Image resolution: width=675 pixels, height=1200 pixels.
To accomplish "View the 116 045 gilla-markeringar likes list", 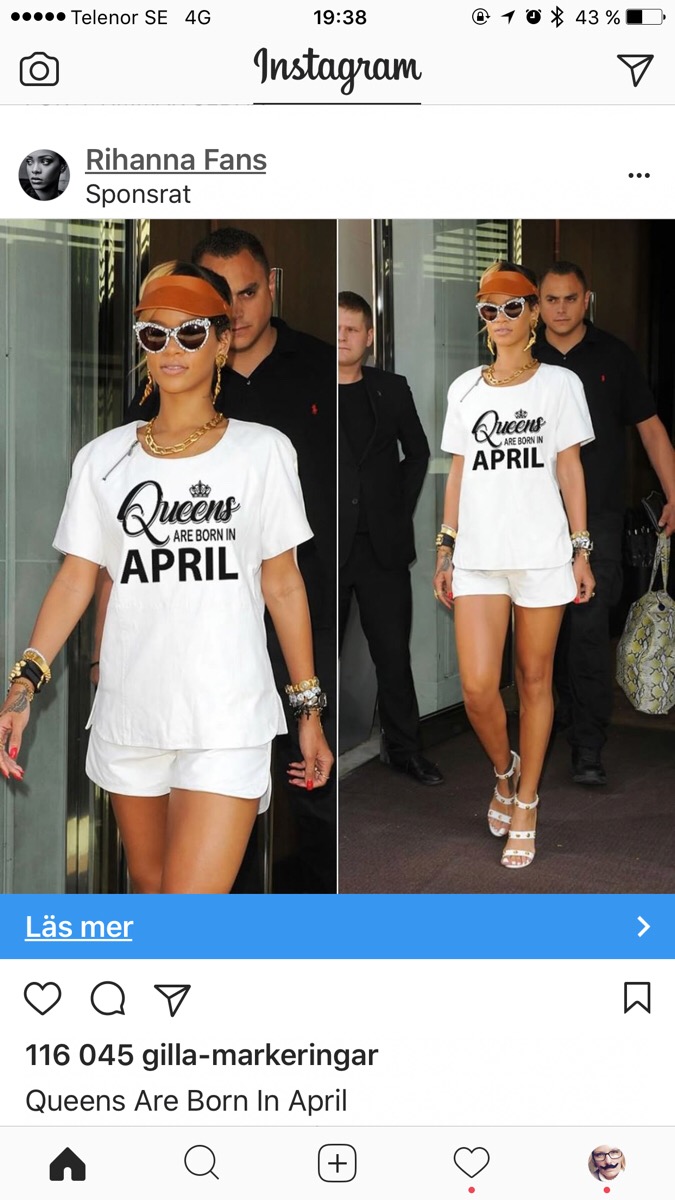I will (201, 1055).
